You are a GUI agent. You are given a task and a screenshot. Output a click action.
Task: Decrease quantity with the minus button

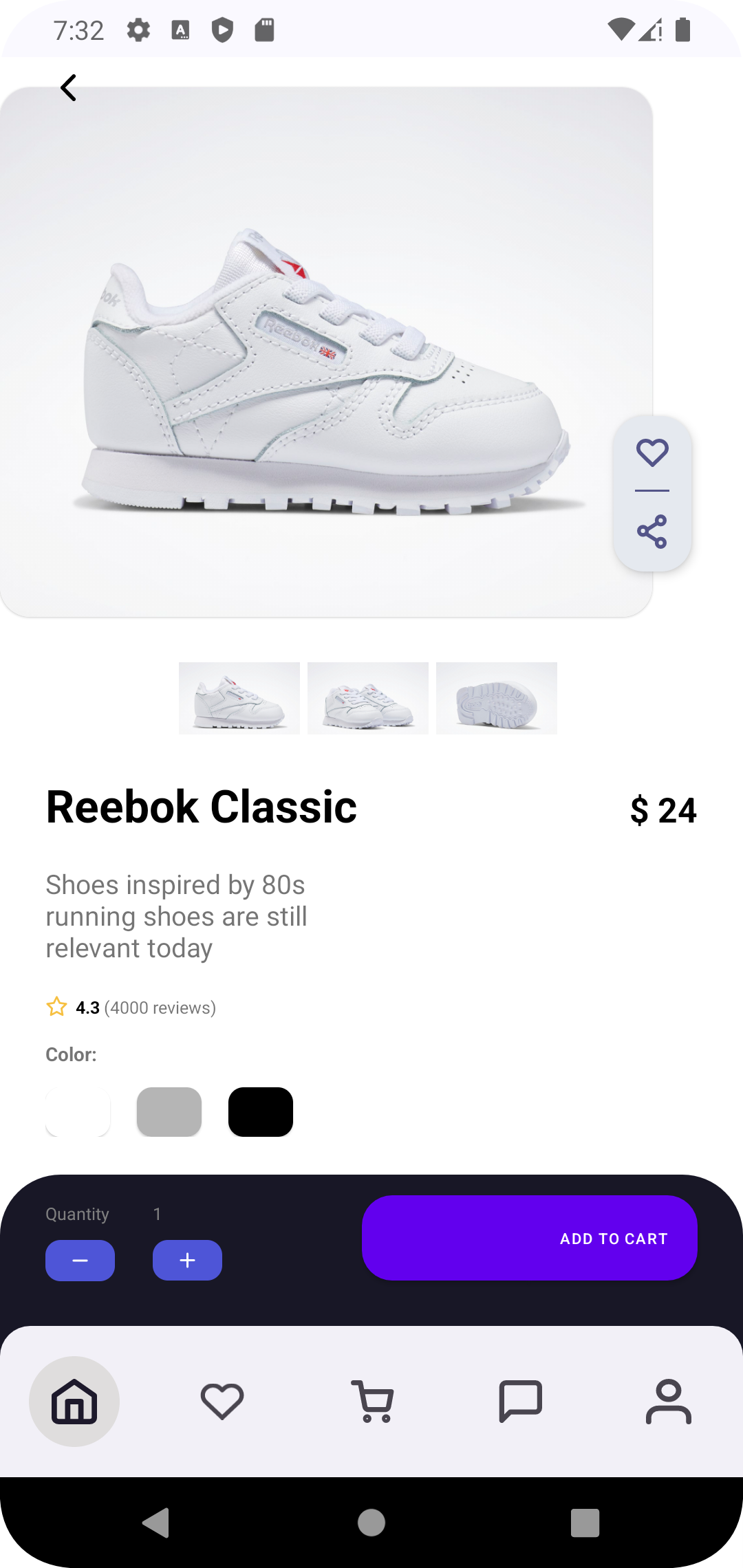80,1260
